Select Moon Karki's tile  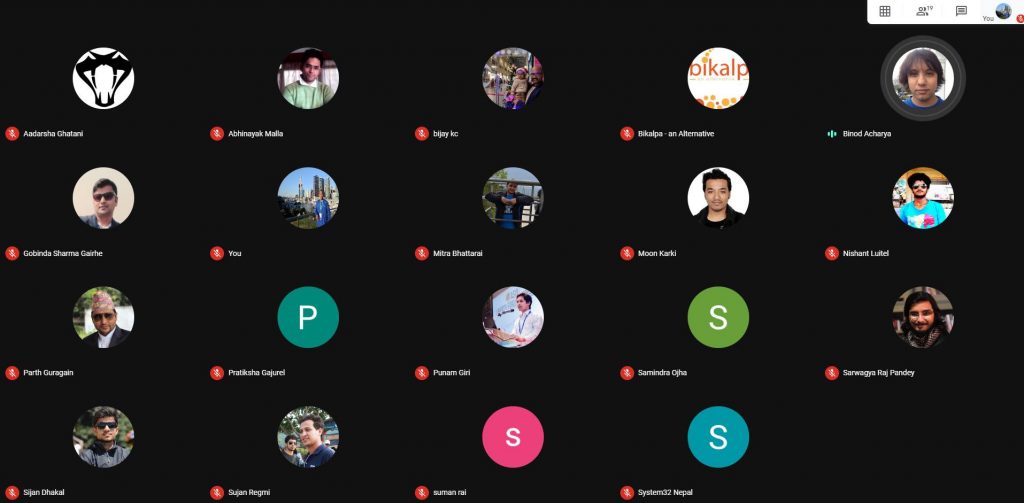(718, 198)
